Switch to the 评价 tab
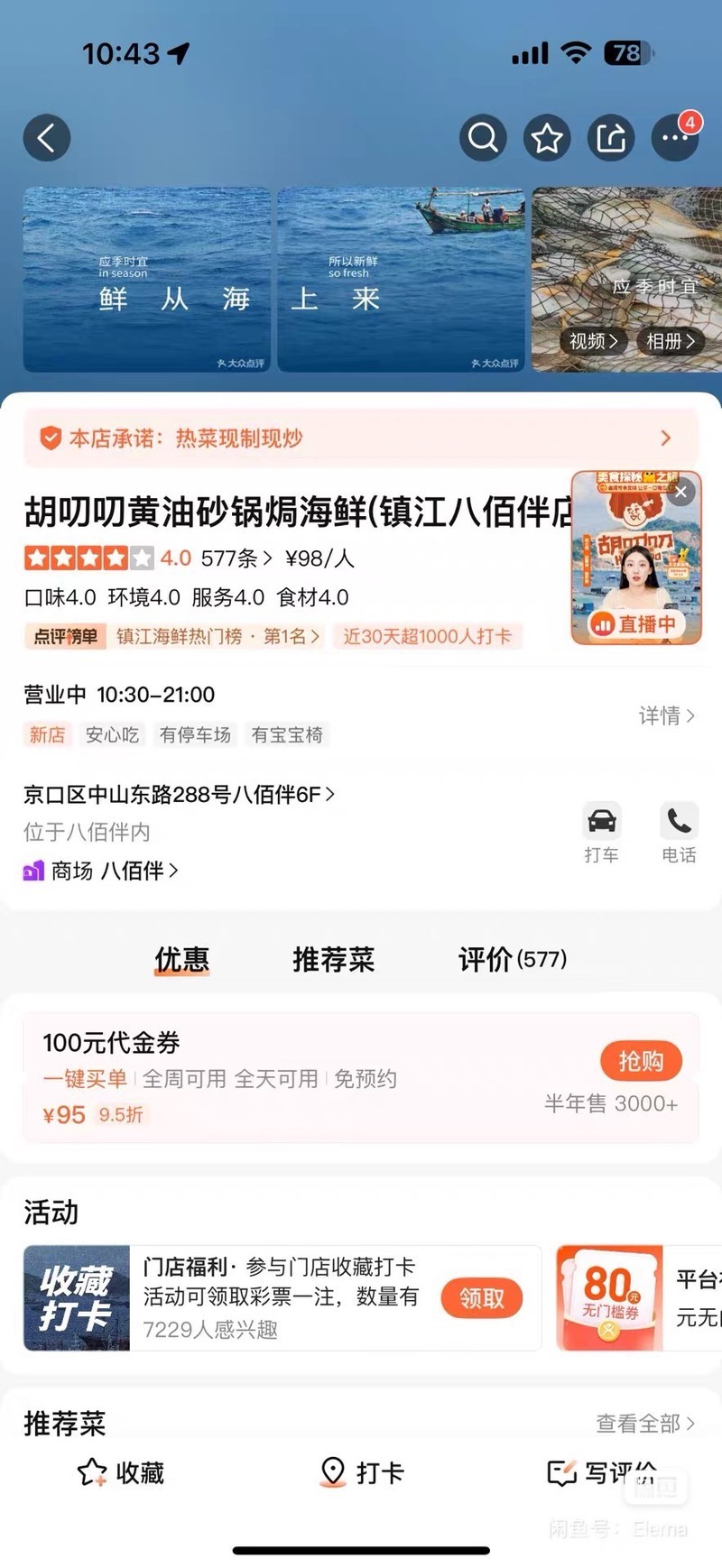Viewport: 722px width, 1568px height. point(512,959)
